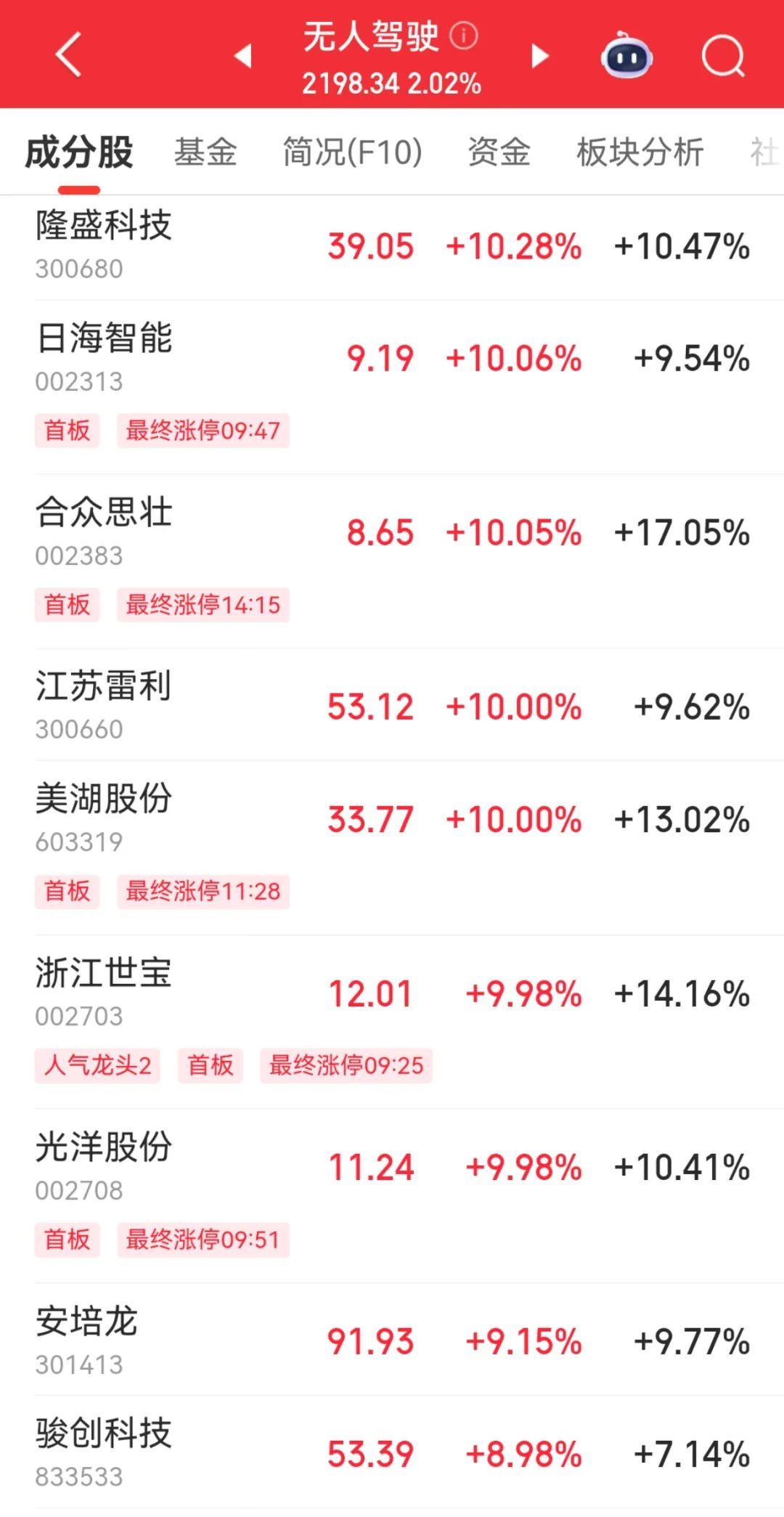This screenshot has height=1517, width=784.
Task: Open stock search magnifier
Action: [x=723, y=56]
